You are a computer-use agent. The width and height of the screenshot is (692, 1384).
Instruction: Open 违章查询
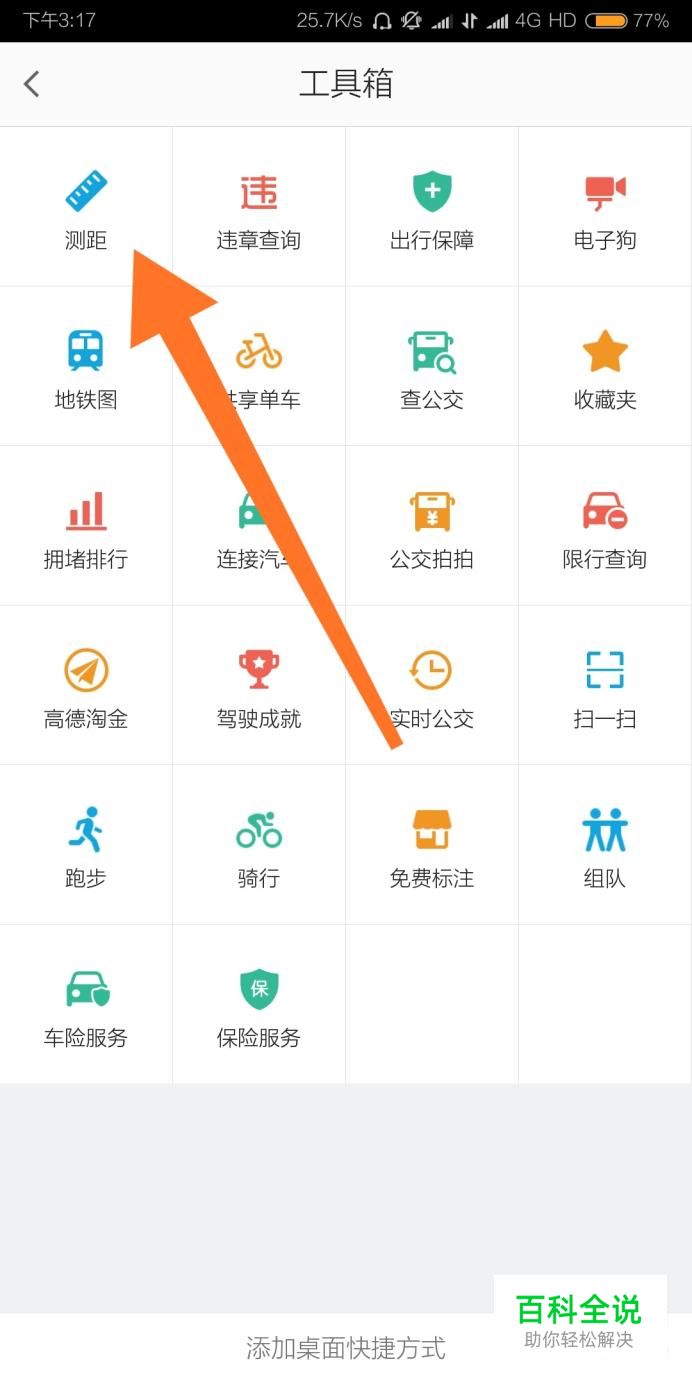tap(259, 207)
